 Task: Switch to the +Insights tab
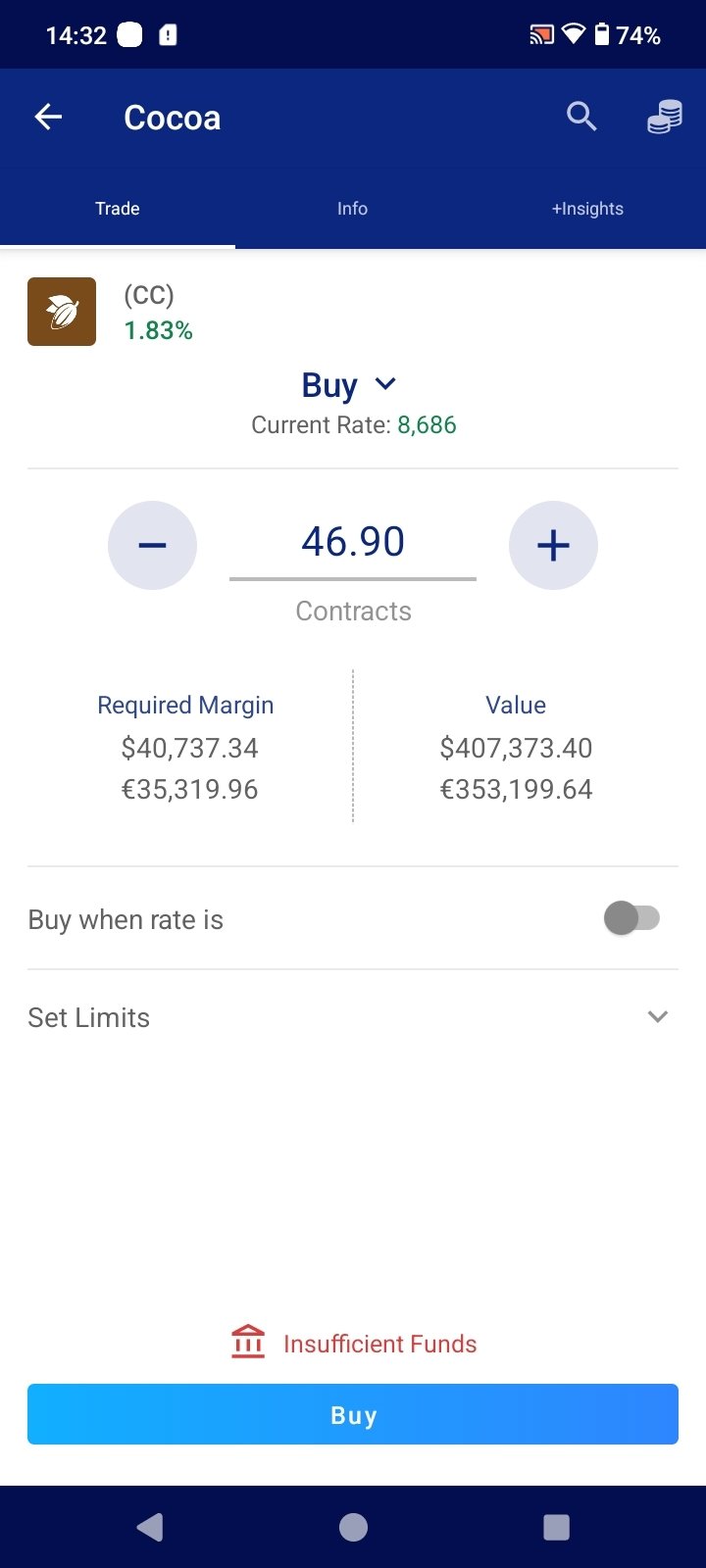pyautogui.click(x=587, y=209)
